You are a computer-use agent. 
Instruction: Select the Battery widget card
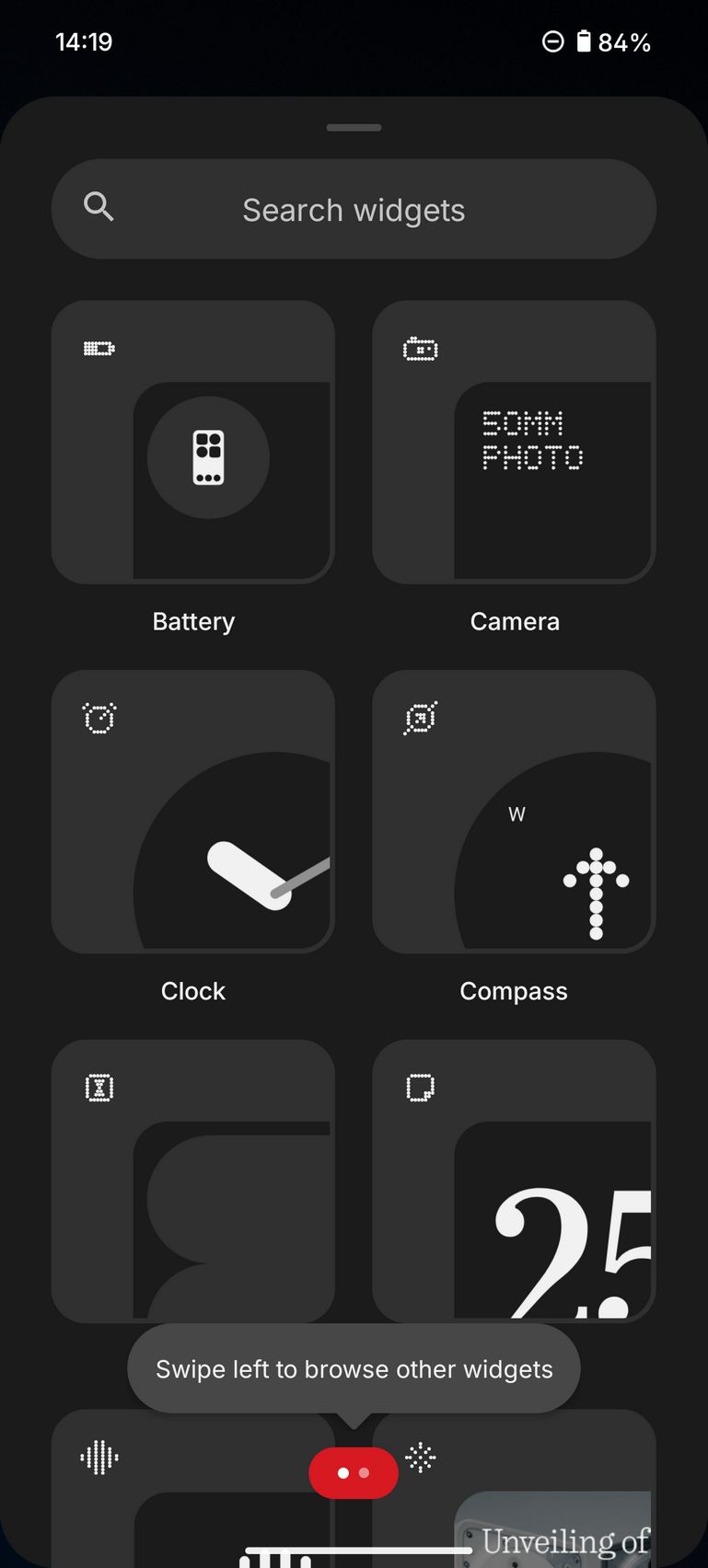(192, 443)
